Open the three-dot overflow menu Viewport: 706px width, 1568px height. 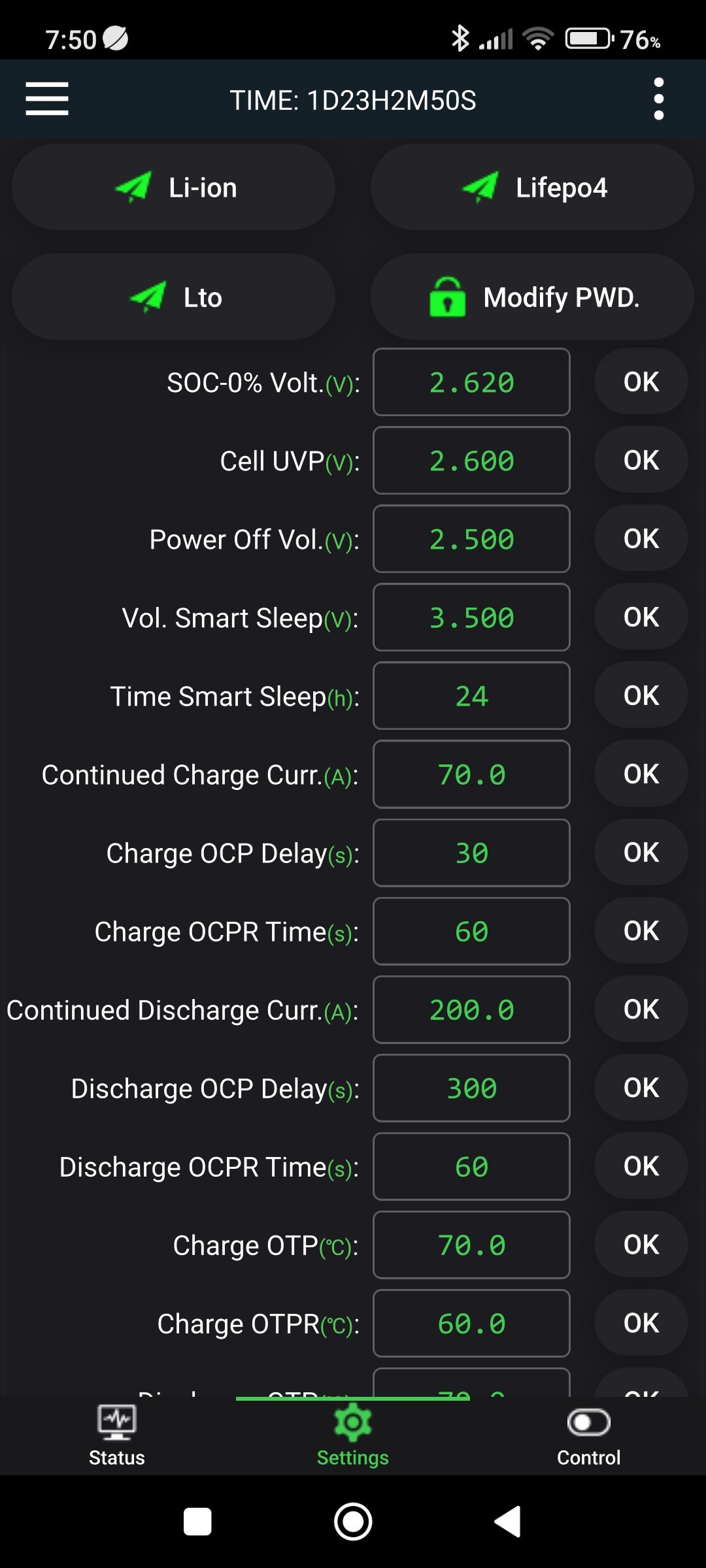(x=658, y=99)
